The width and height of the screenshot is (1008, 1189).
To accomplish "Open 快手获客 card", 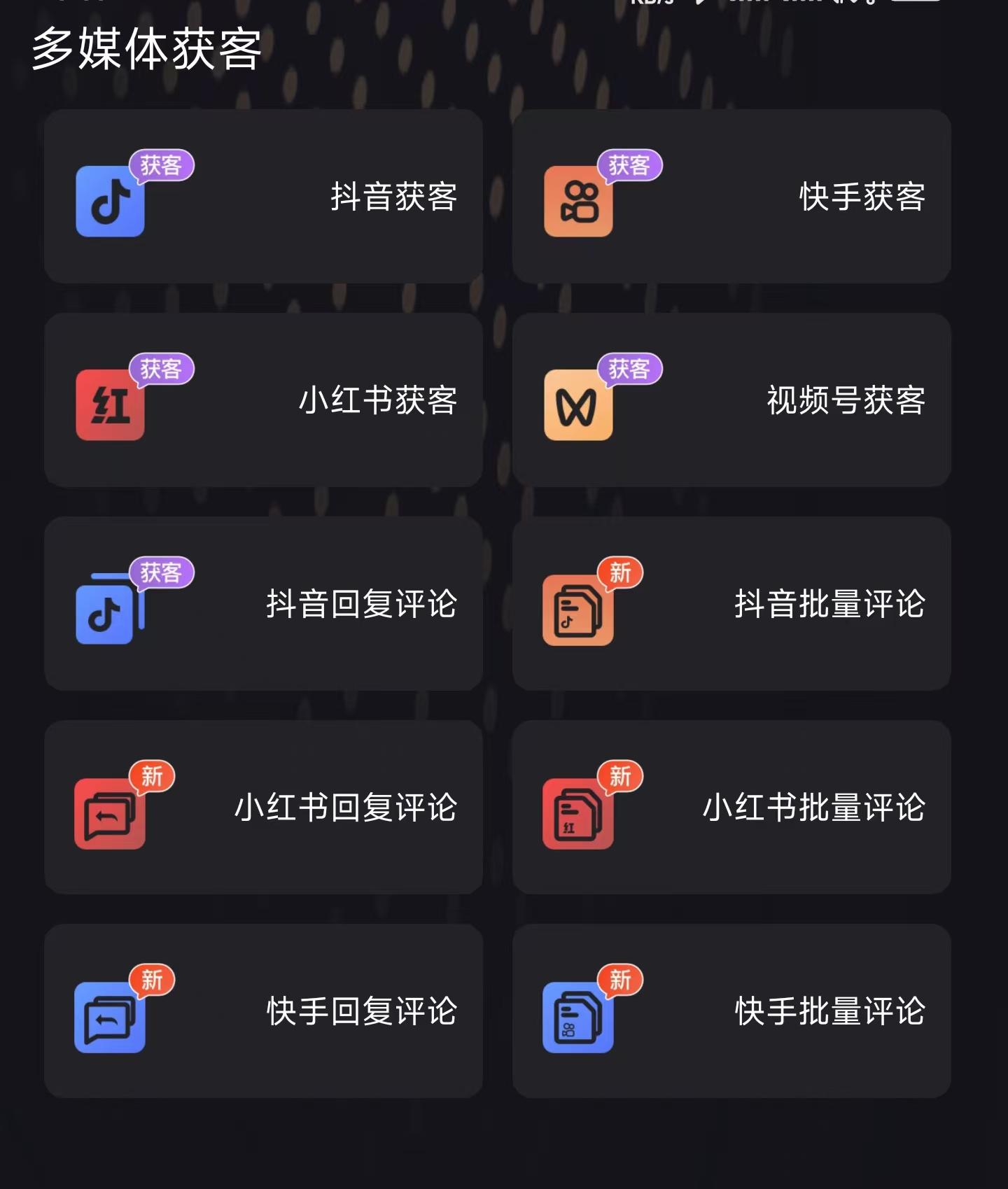I will click(731, 197).
